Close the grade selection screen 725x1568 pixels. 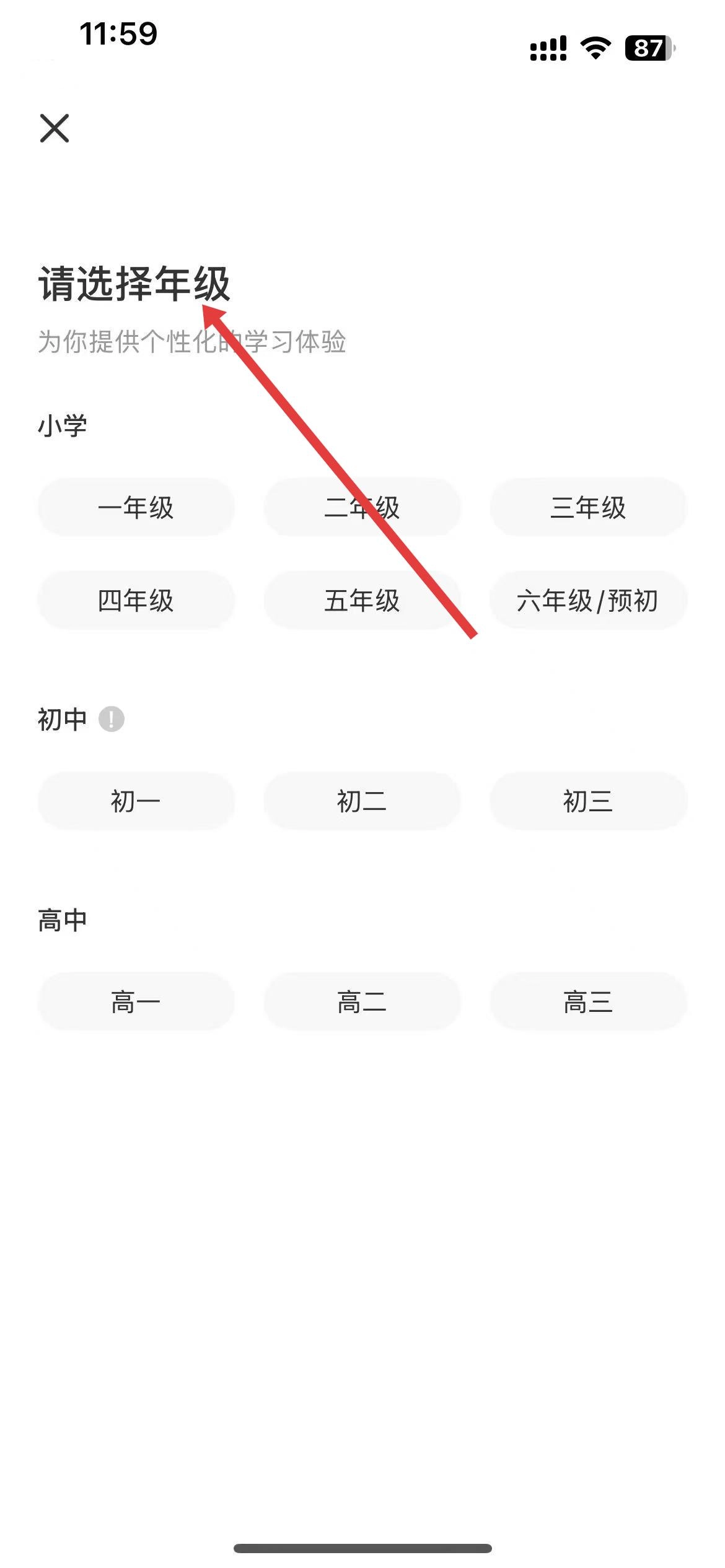(x=55, y=128)
